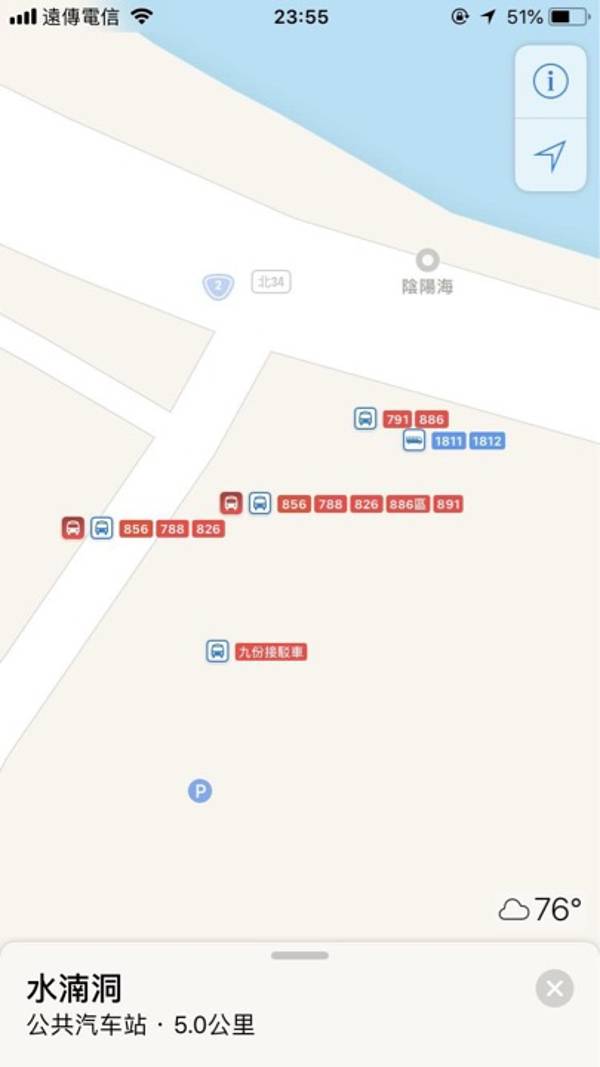Select the 陰陽海 landmark pin
Image resolution: width=600 pixels, height=1067 pixels.
[x=428, y=261]
